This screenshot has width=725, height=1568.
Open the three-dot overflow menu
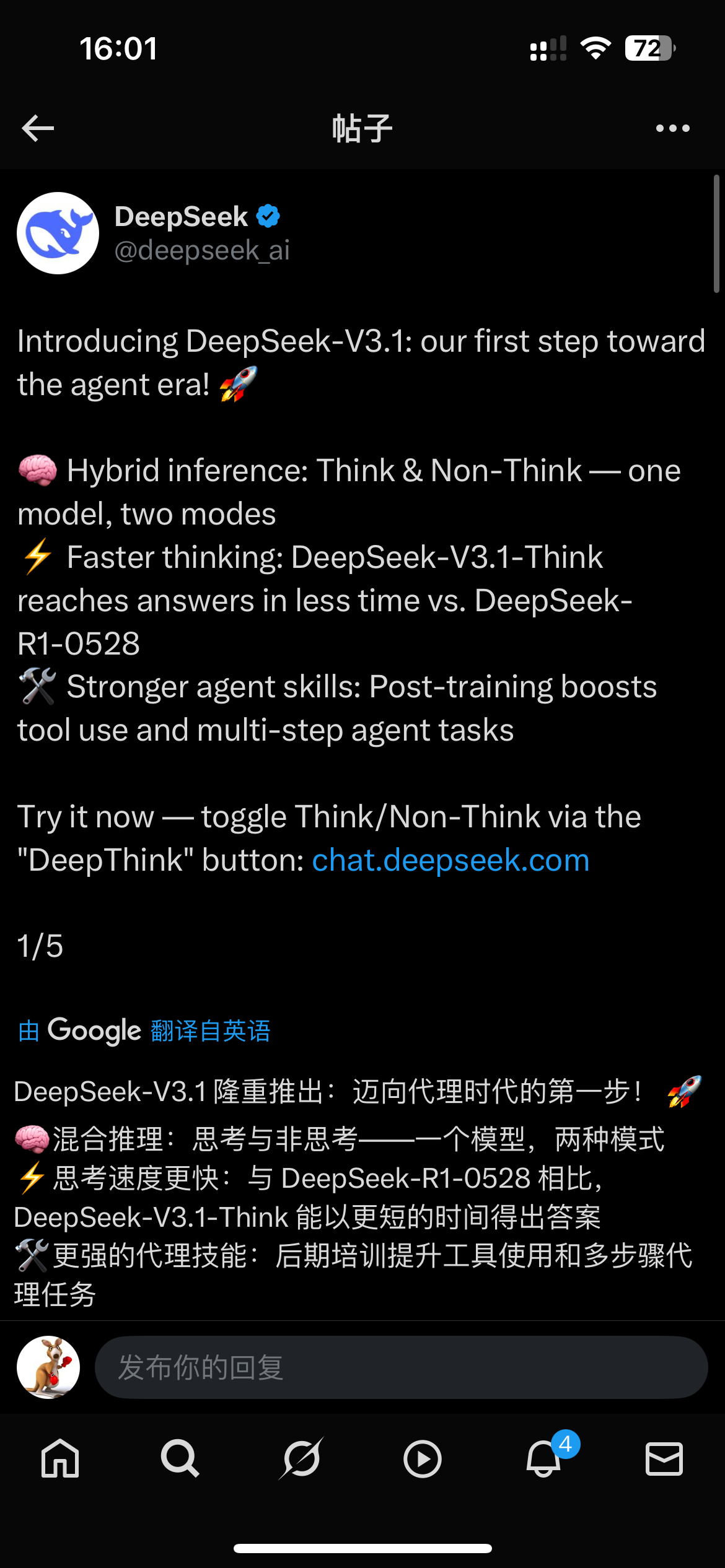tap(672, 128)
